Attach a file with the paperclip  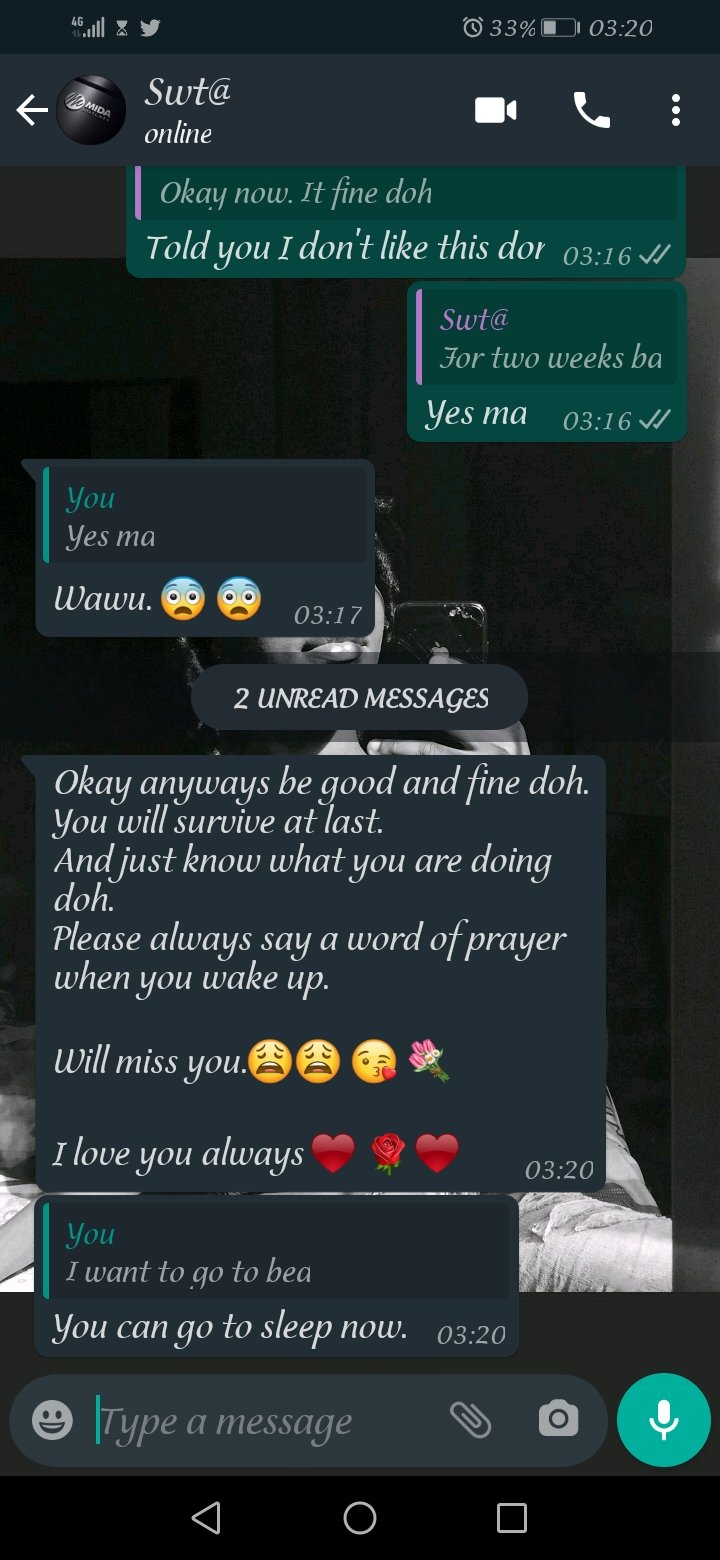point(470,1419)
